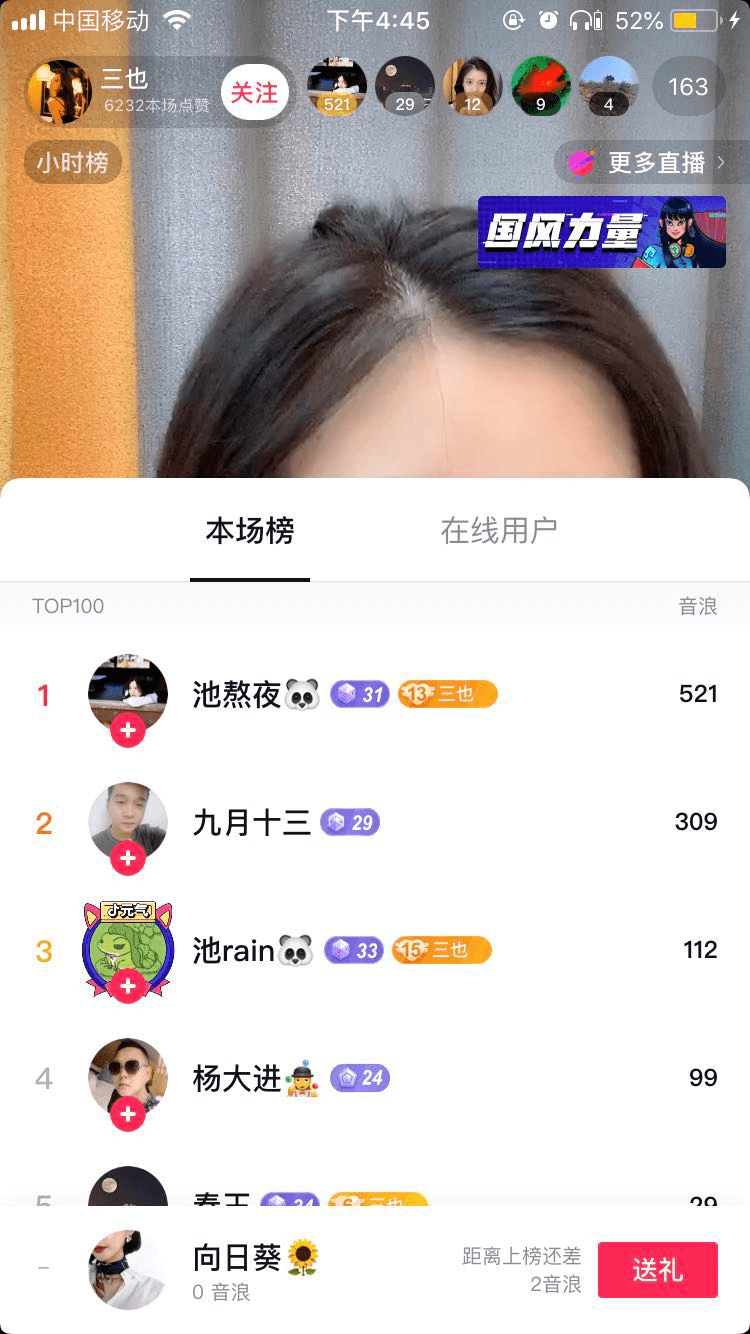Open 杨大进's ranking row
Image resolution: width=750 pixels, height=1334 pixels.
[375, 1078]
